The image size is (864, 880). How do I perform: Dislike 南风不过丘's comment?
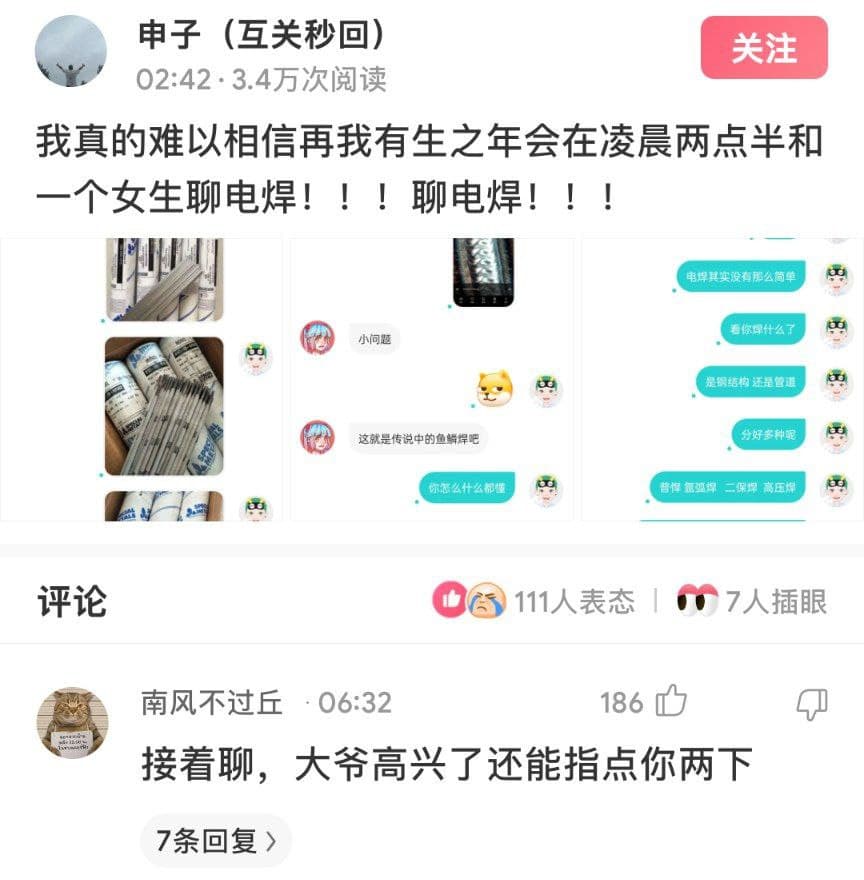pyautogui.click(x=810, y=703)
